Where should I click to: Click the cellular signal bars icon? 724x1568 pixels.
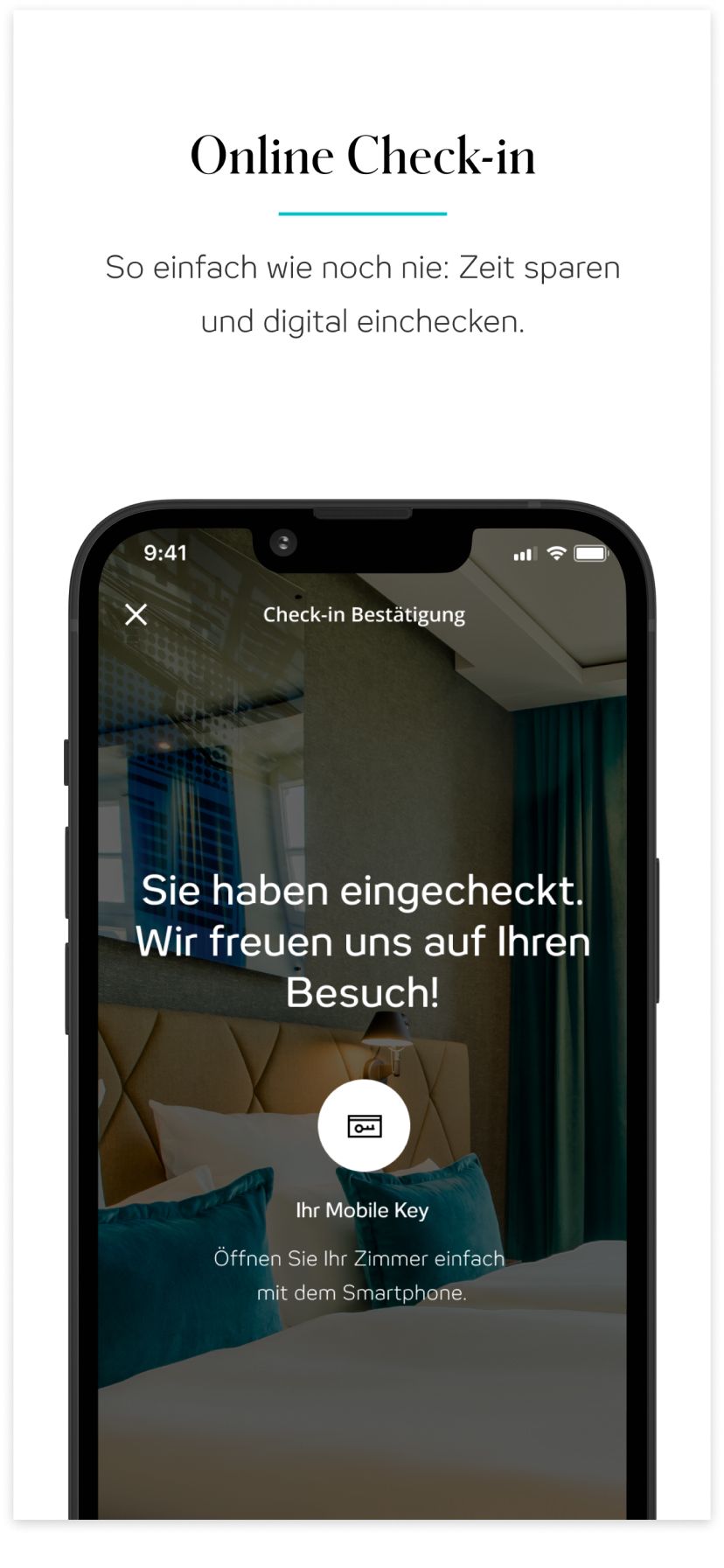pyautogui.click(x=524, y=553)
